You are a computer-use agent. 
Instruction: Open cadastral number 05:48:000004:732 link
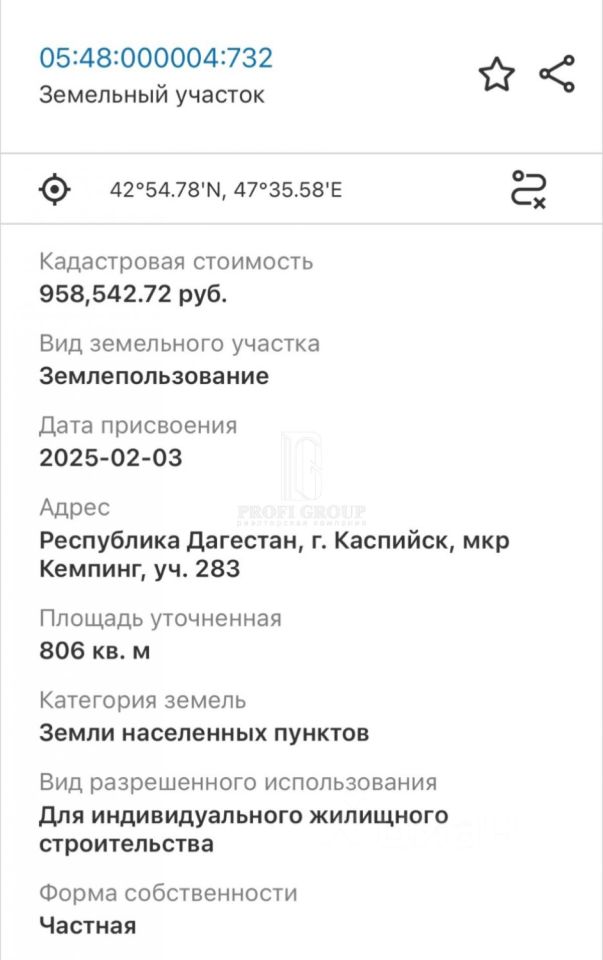155,58
